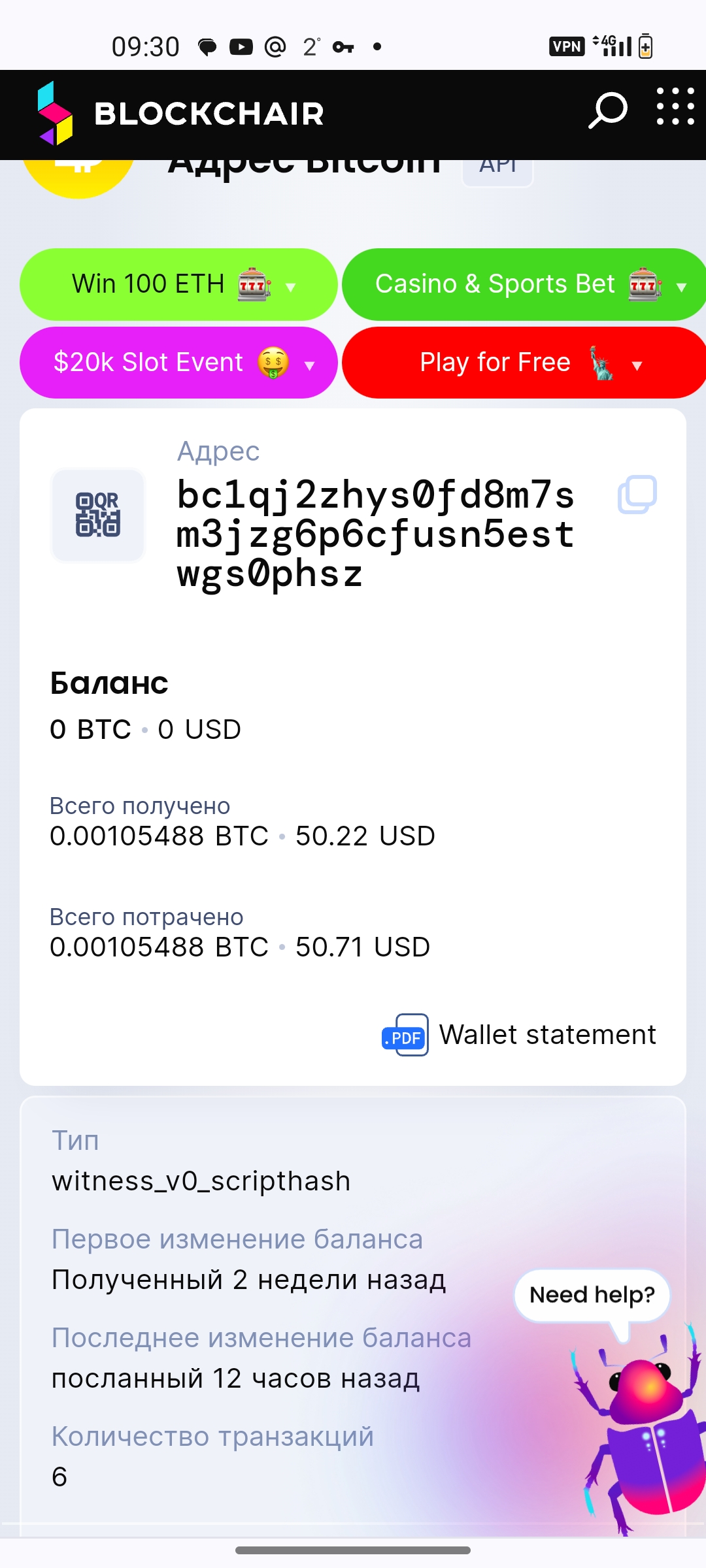Go to the Blockchair home logo
706x1568 pixels.
click(180, 113)
